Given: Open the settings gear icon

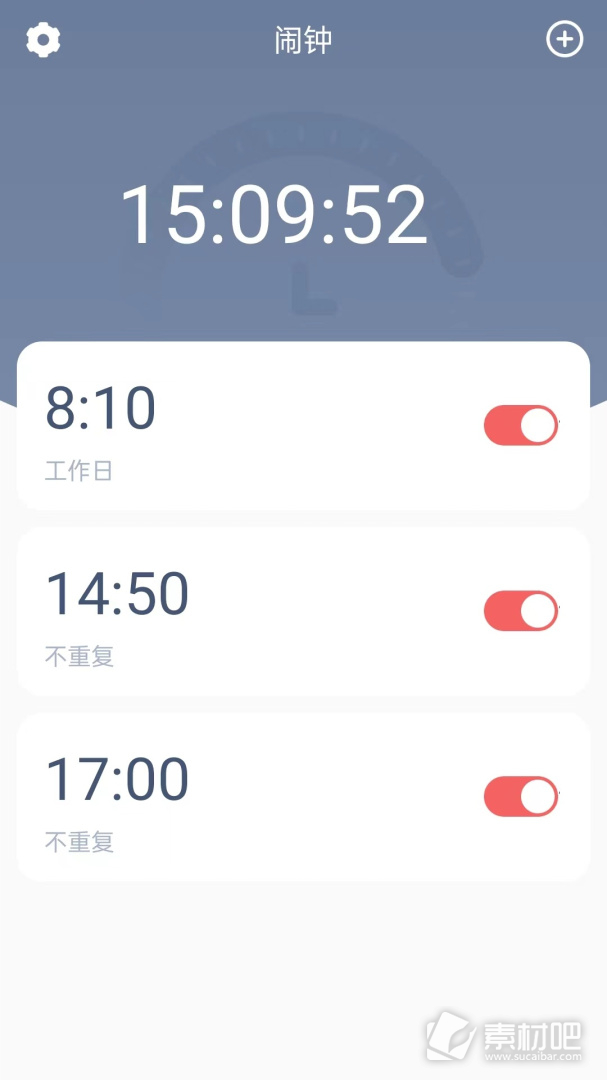Looking at the screenshot, I should (x=43, y=40).
